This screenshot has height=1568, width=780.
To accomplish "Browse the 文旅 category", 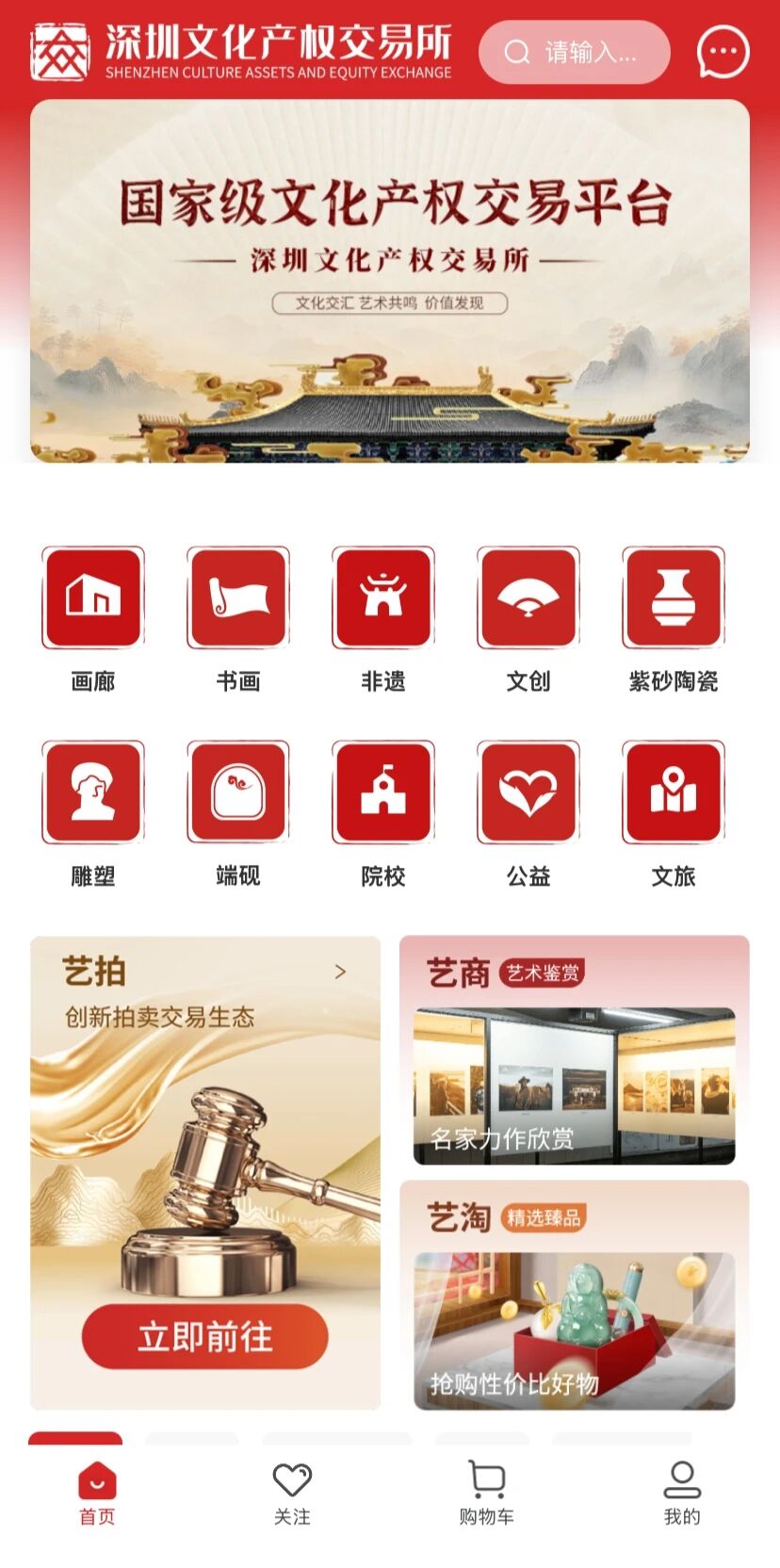I will [674, 792].
